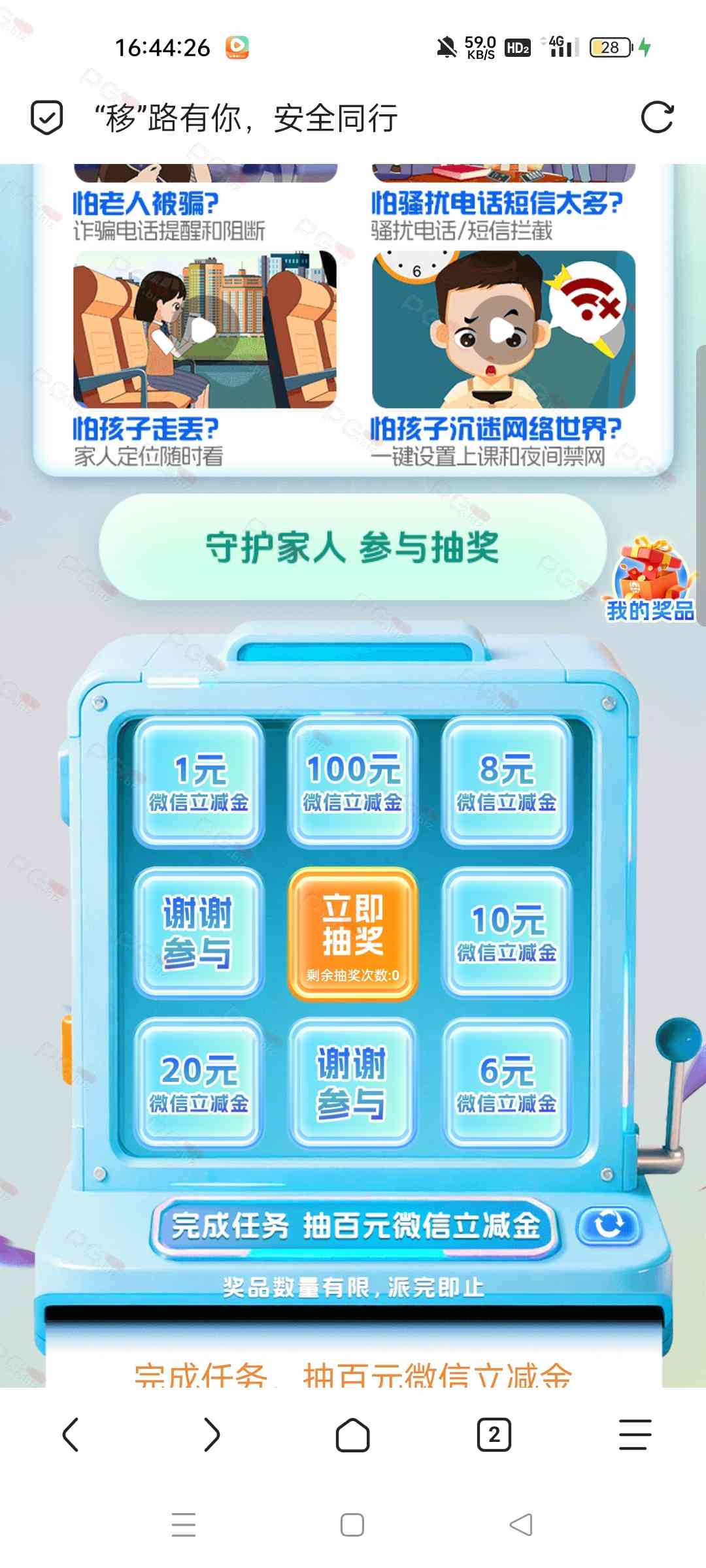Viewport: 706px width, 1568px height.
Task: Open the browser menu with three lines
Action: click(635, 1435)
